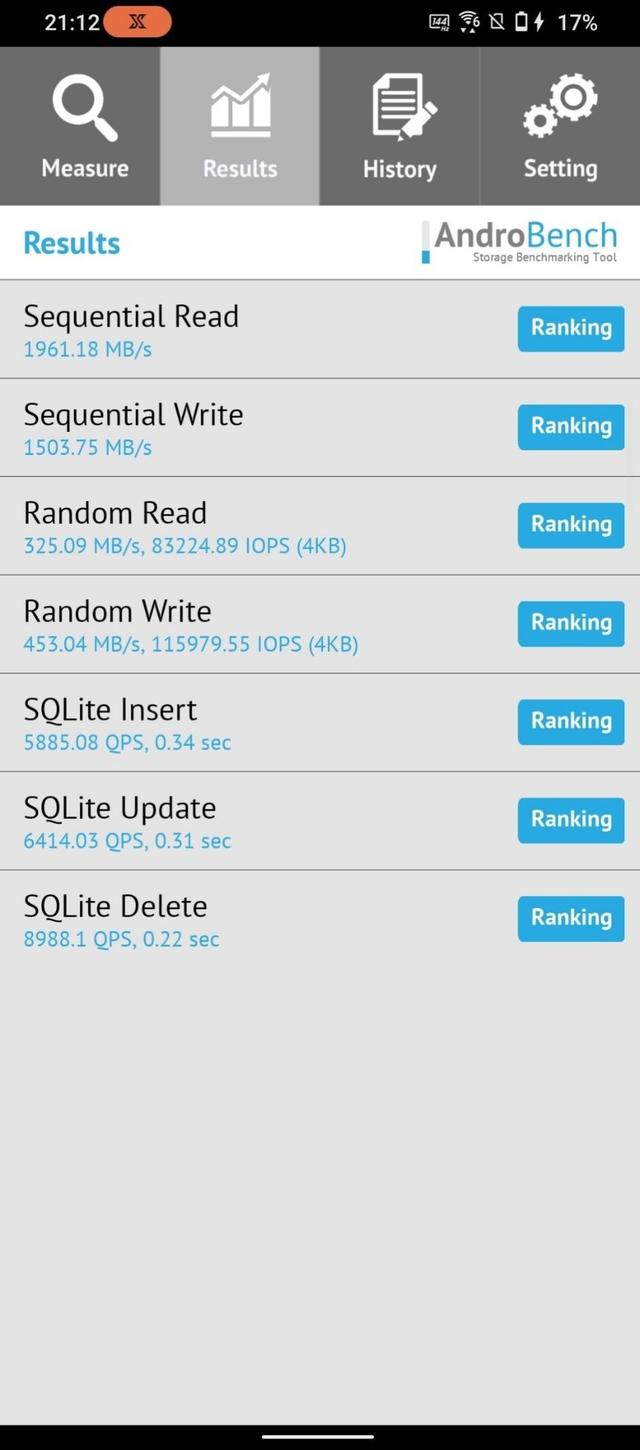Open ranking for Random Write

pyautogui.click(x=571, y=623)
